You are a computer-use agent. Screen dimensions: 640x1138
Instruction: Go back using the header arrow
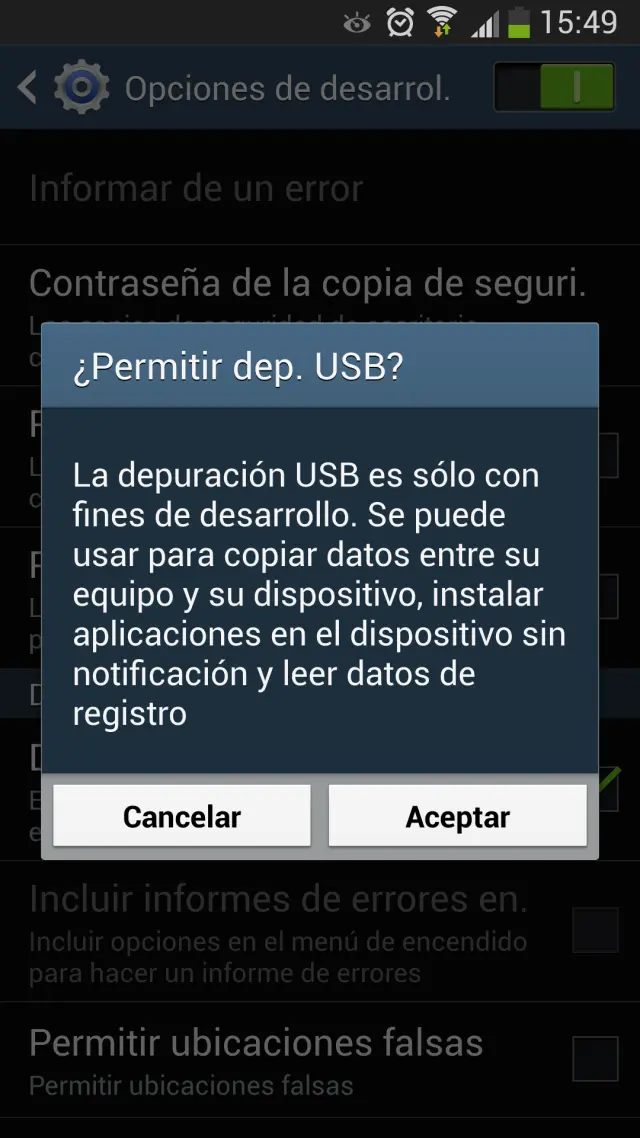pos(28,88)
